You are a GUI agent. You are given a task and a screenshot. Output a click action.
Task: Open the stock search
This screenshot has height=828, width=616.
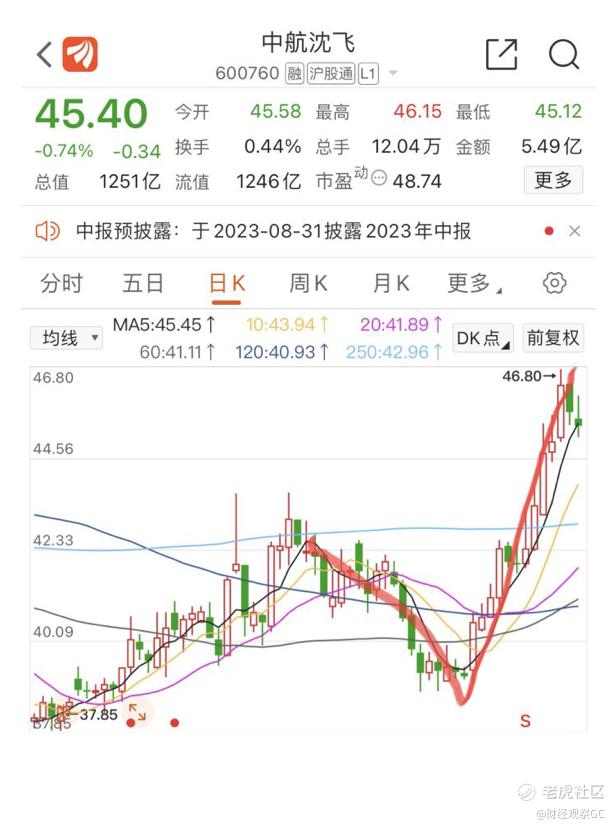click(x=564, y=54)
